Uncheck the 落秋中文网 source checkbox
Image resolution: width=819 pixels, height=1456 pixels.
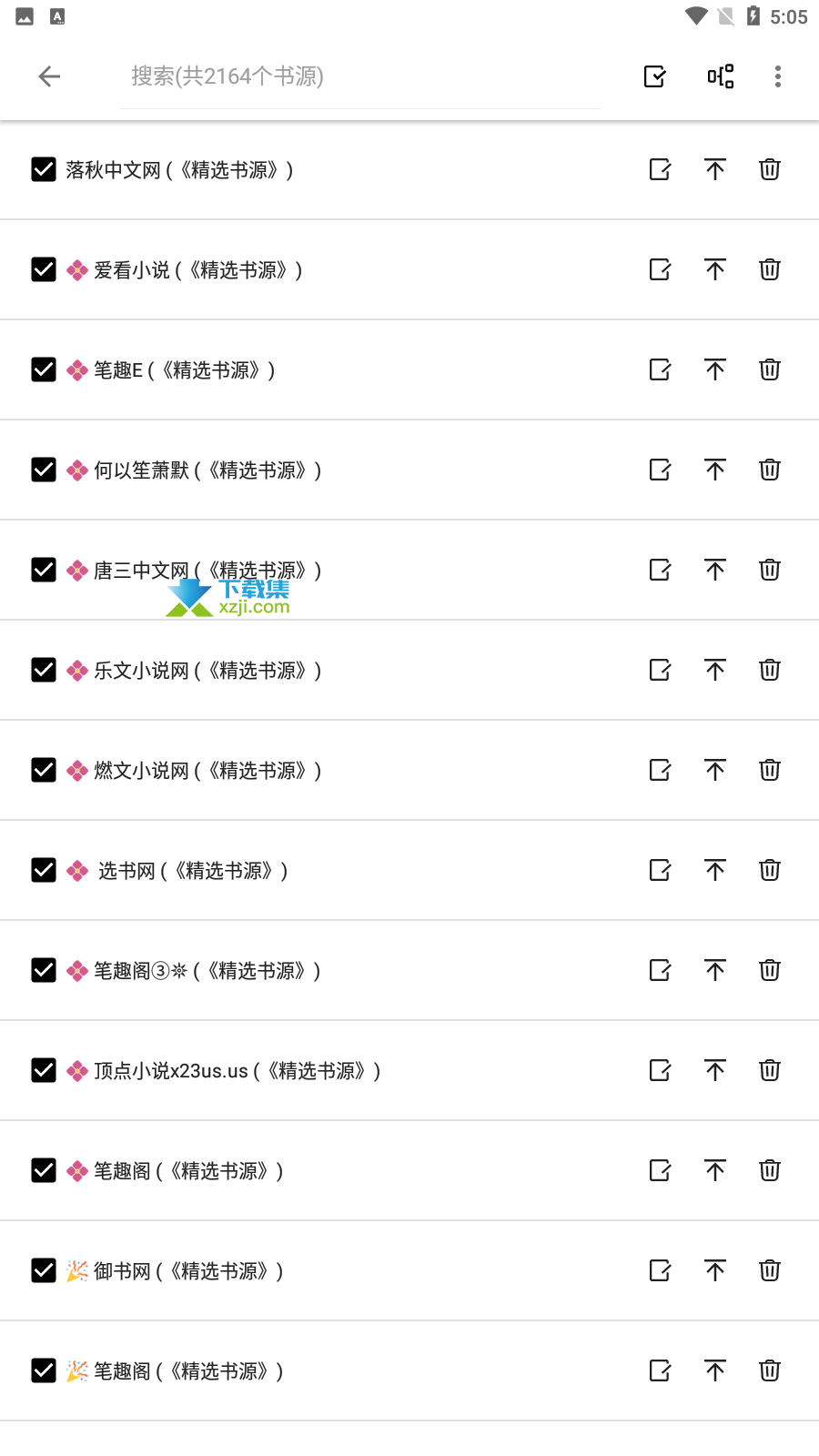pos(44,169)
